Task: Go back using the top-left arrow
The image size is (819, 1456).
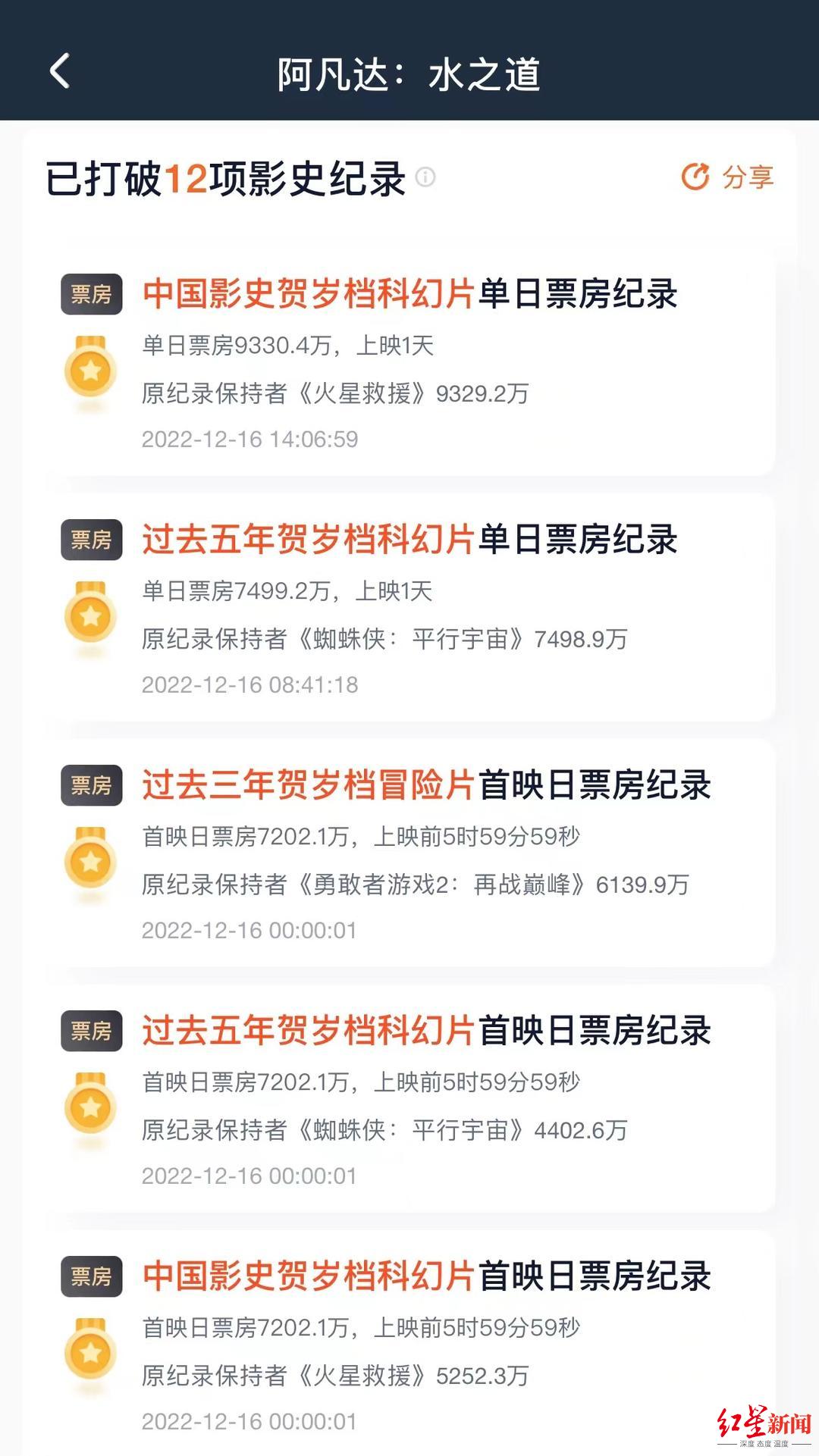Action: click(60, 71)
